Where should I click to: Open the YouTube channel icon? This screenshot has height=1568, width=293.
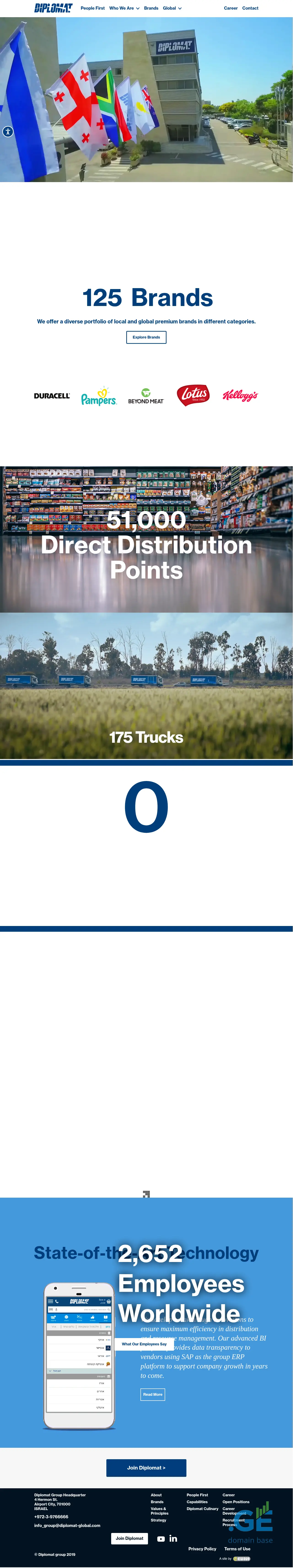pos(161,1539)
